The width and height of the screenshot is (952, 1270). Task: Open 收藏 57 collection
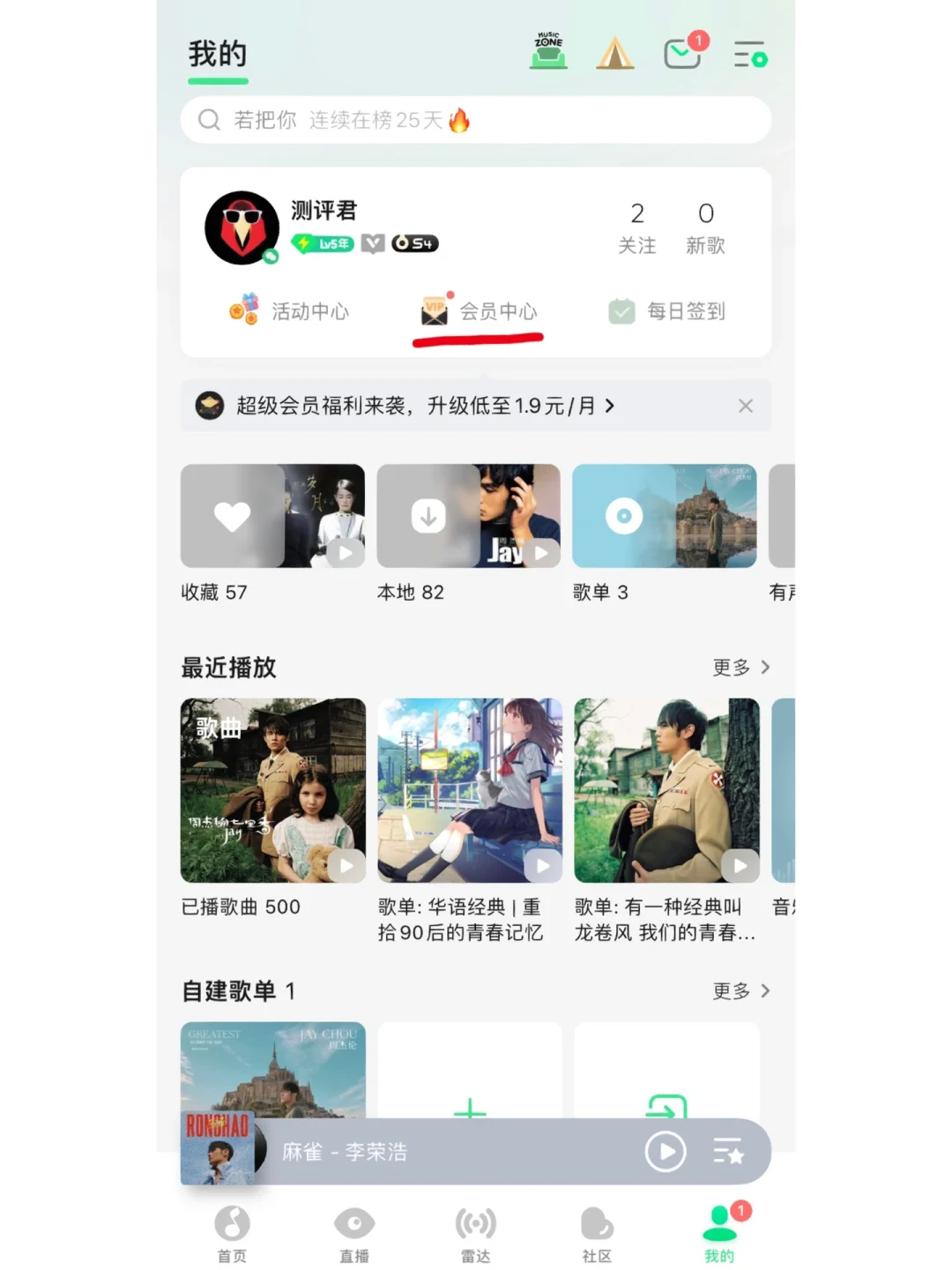[272, 517]
